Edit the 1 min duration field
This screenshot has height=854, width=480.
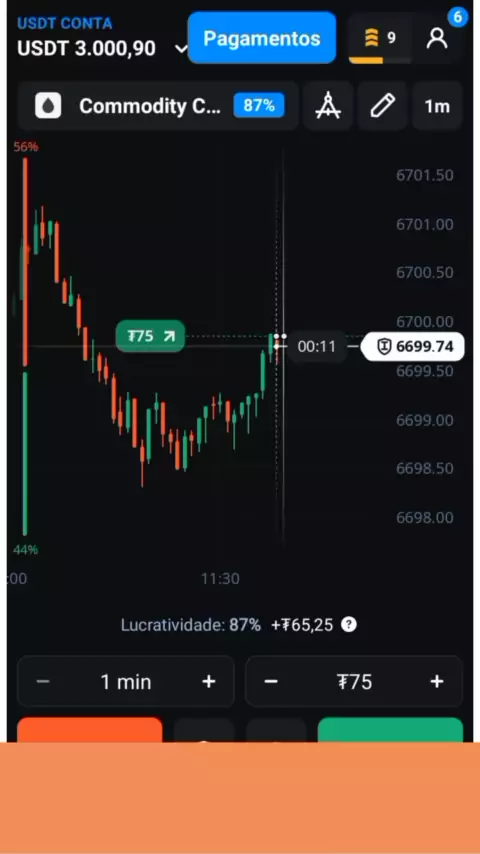click(126, 681)
